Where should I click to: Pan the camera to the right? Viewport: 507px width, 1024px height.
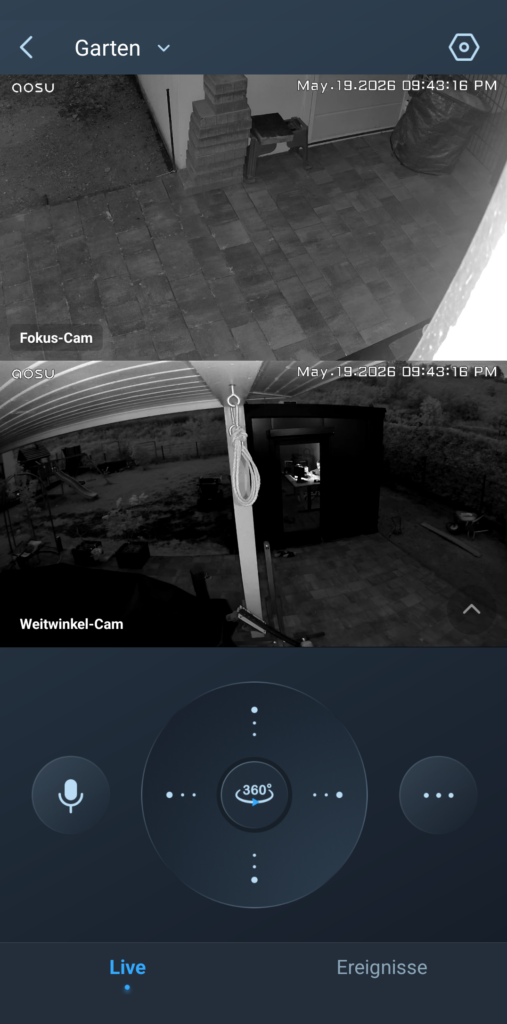coord(328,795)
